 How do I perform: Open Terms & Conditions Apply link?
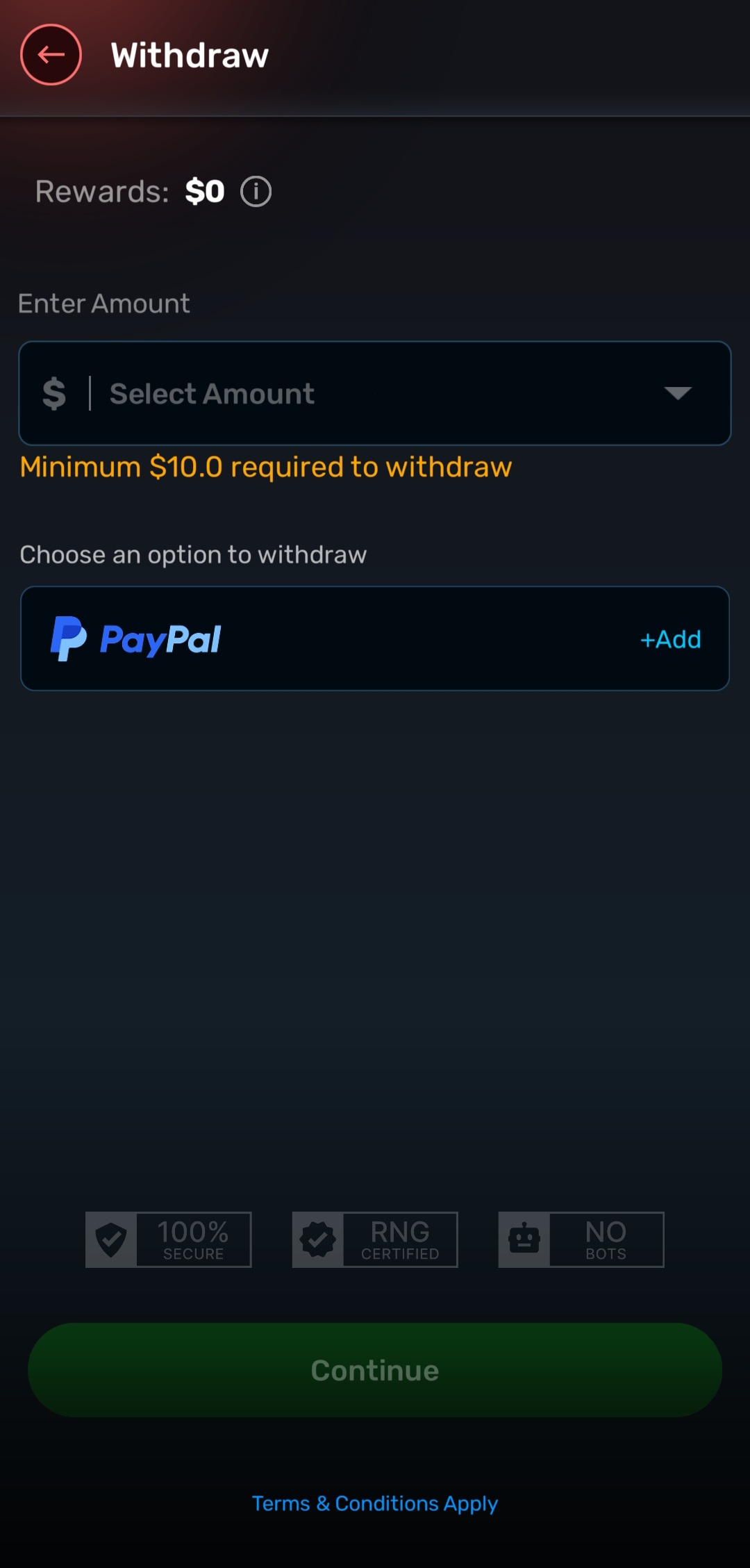(374, 1503)
